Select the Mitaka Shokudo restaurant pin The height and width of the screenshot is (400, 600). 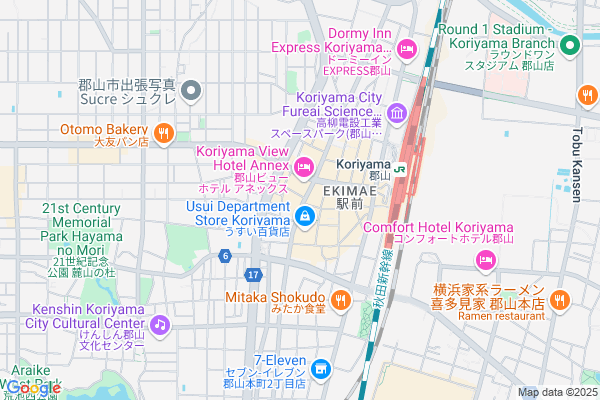[341, 298]
